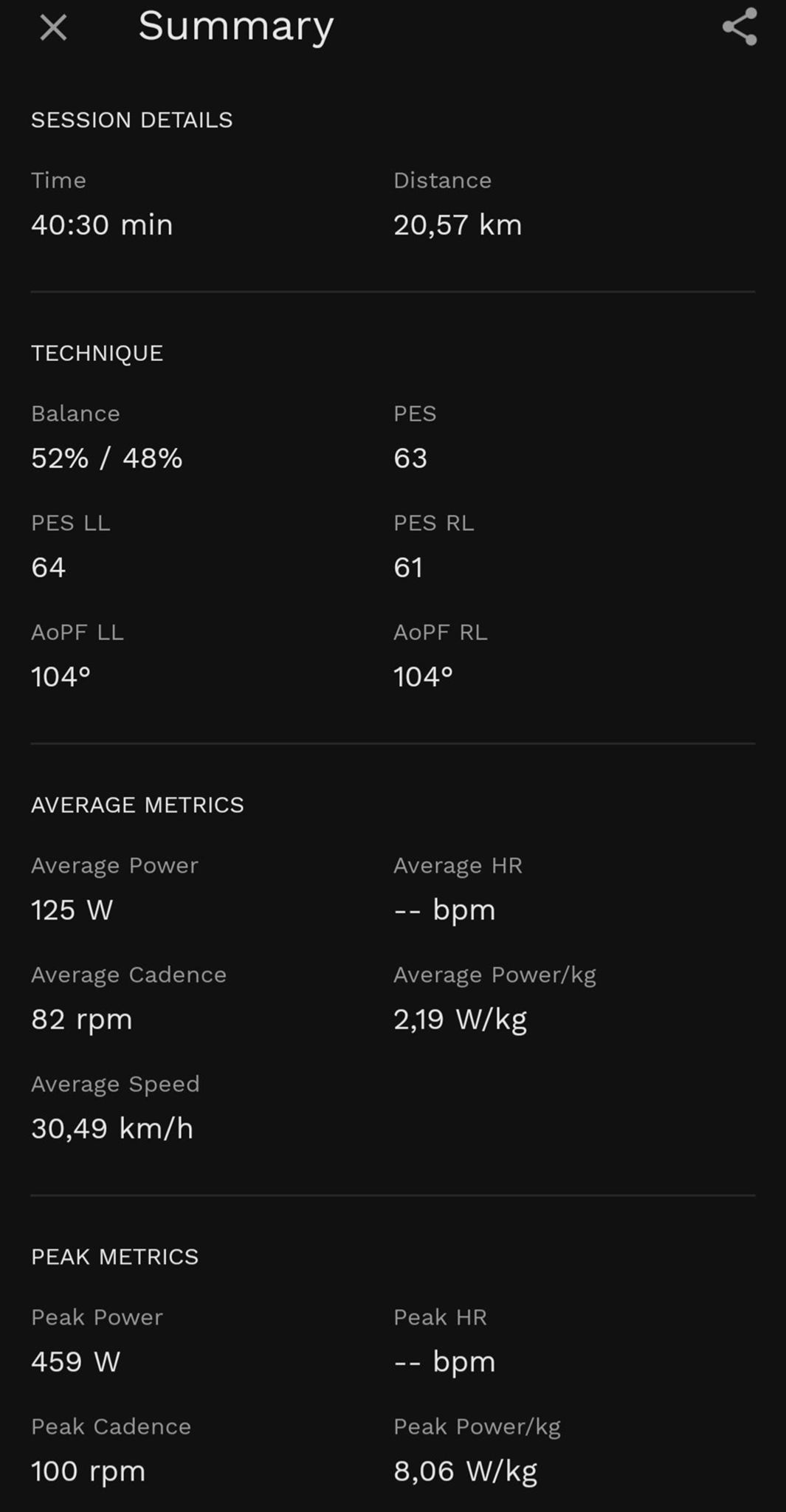Select the PEAK METRICS header
This screenshot has height=1512, width=786.
click(114, 1256)
